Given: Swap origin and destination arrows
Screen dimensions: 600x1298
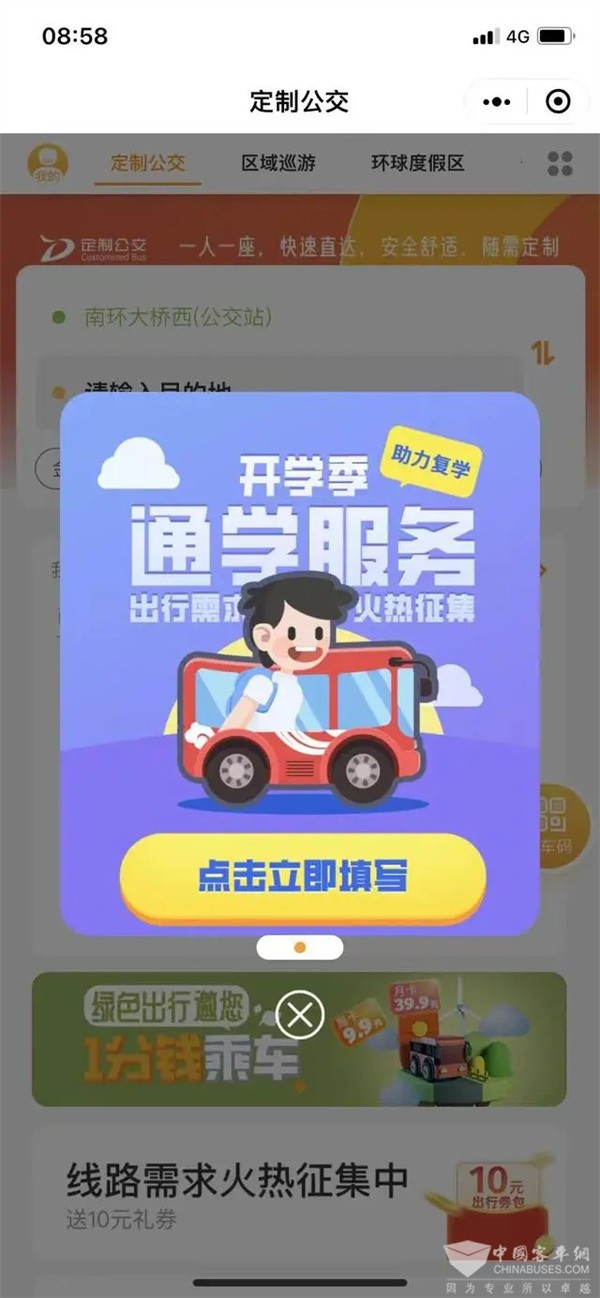Looking at the screenshot, I should [x=542, y=352].
